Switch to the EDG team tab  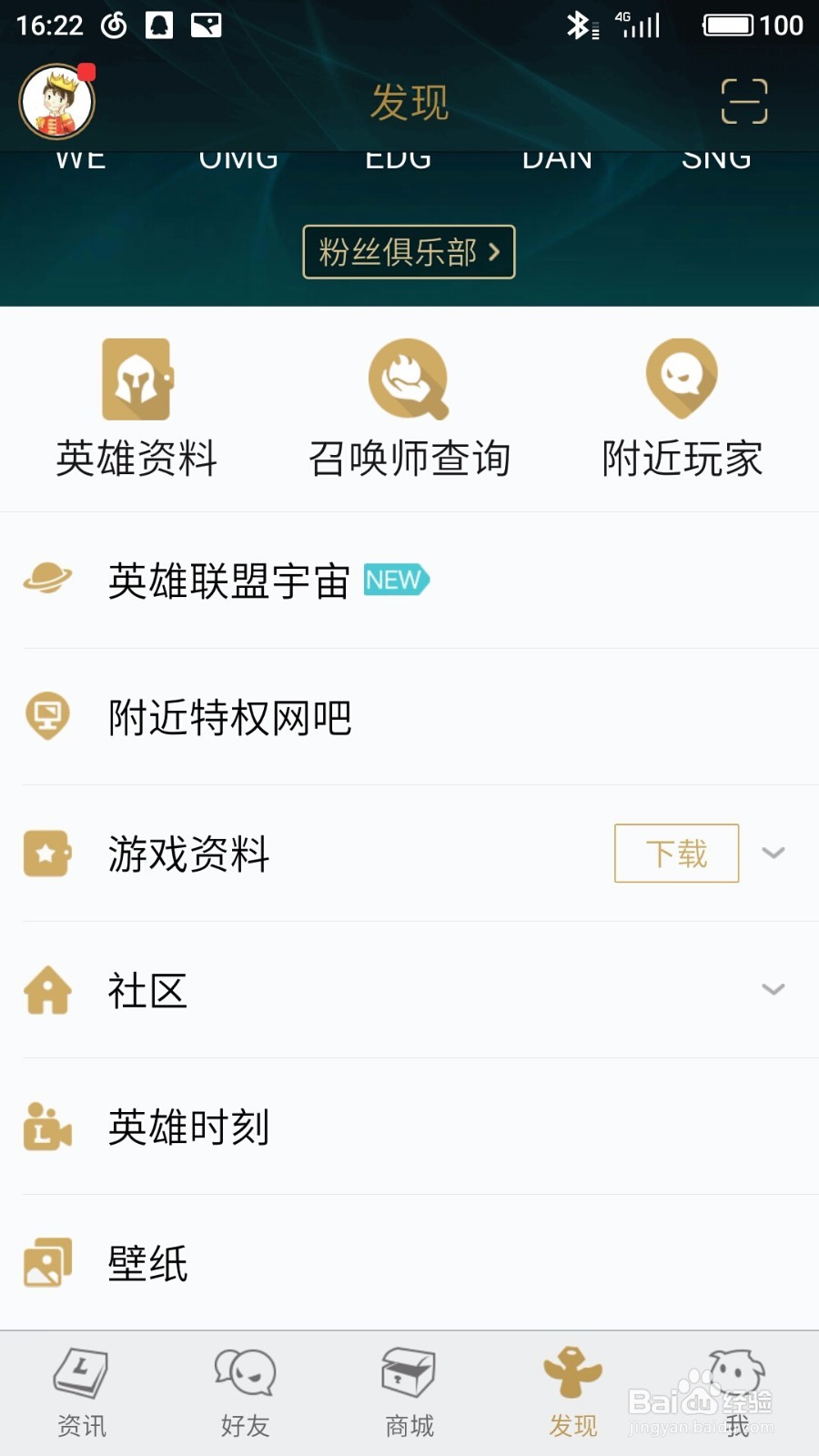click(x=399, y=157)
